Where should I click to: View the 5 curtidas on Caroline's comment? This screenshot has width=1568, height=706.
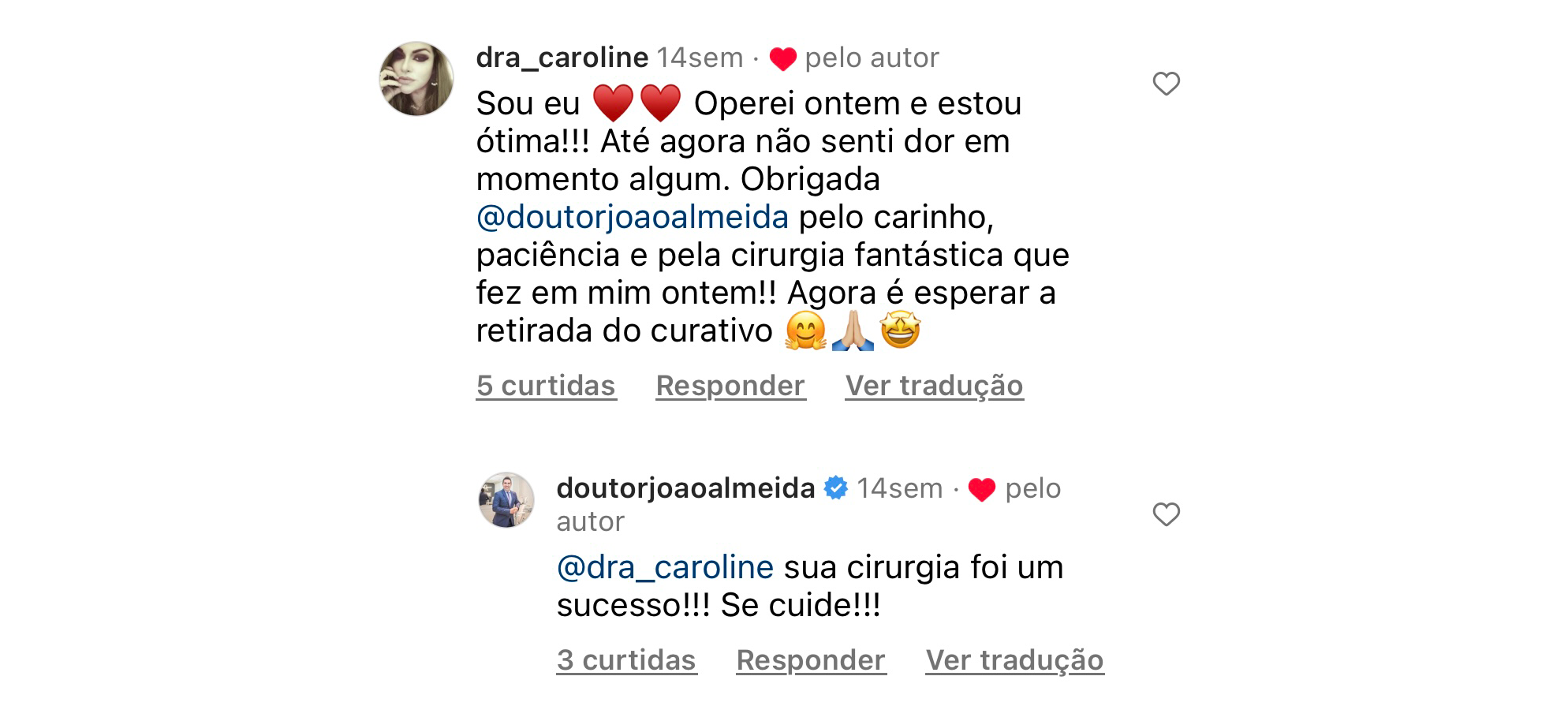coord(546,386)
